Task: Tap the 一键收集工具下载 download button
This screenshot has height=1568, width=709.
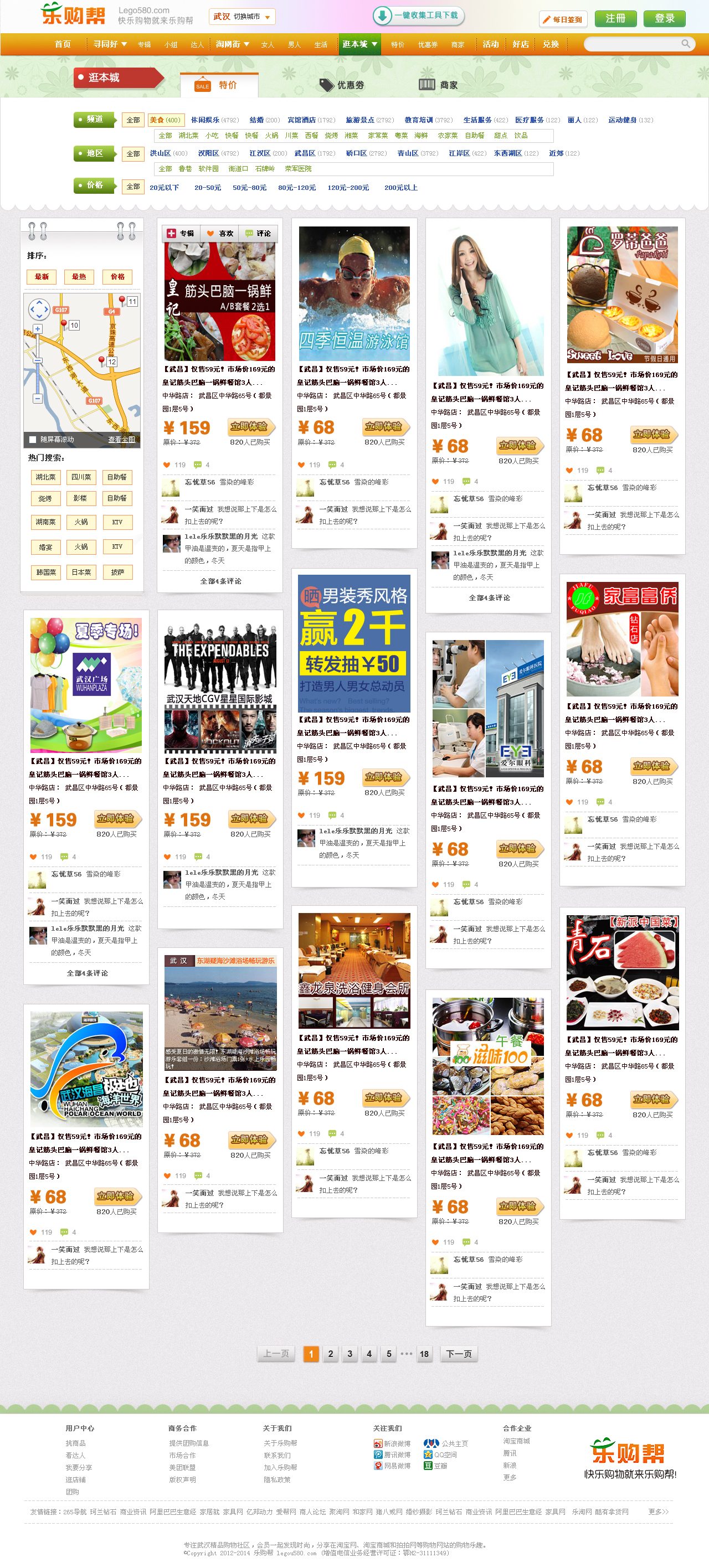Action: [x=418, y=15]
